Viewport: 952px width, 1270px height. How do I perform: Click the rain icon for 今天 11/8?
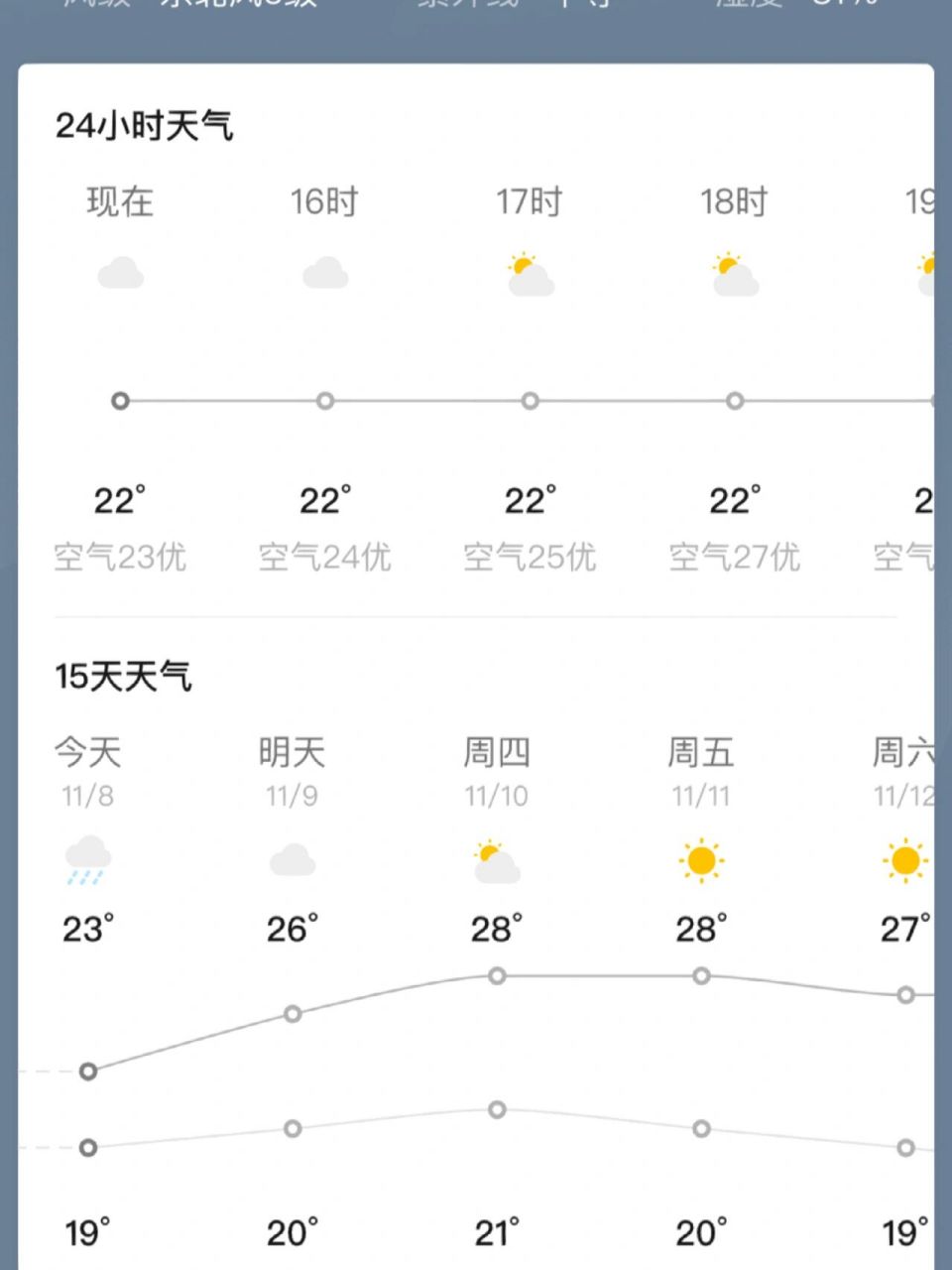[89, 858]
